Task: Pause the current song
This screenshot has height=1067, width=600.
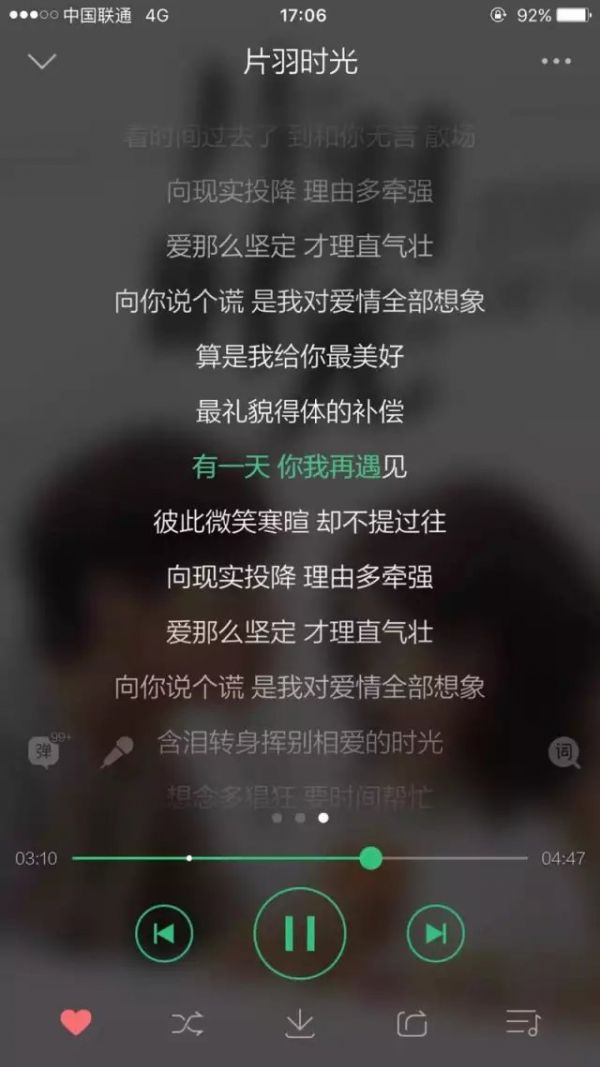Action: coord(300,933)
